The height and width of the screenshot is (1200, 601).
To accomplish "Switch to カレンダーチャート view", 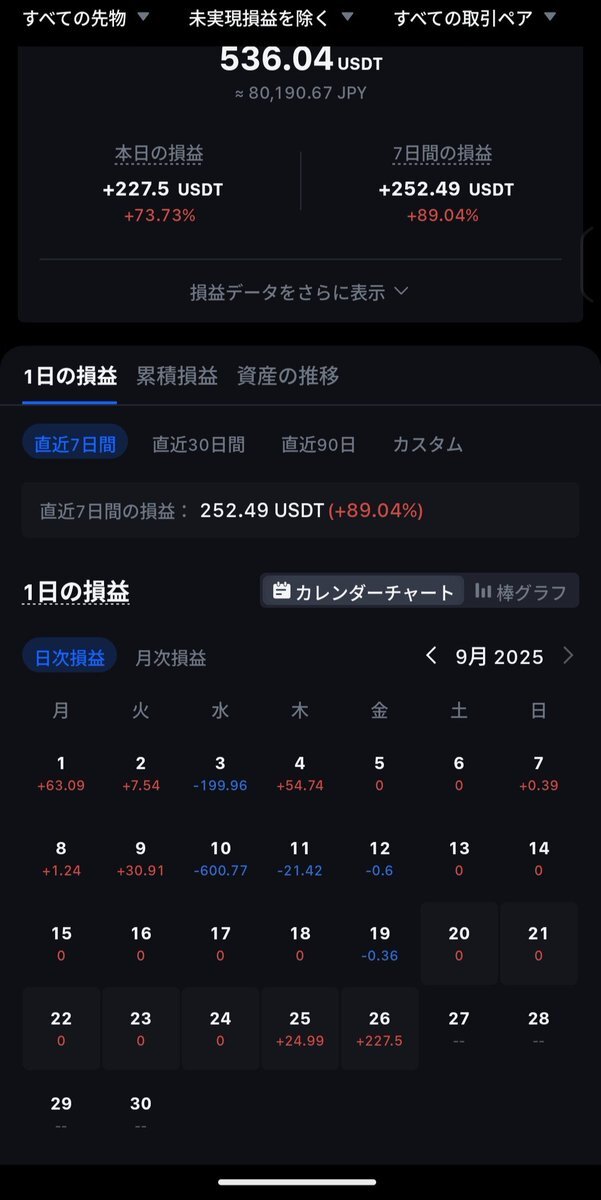I will click(363, 591).
